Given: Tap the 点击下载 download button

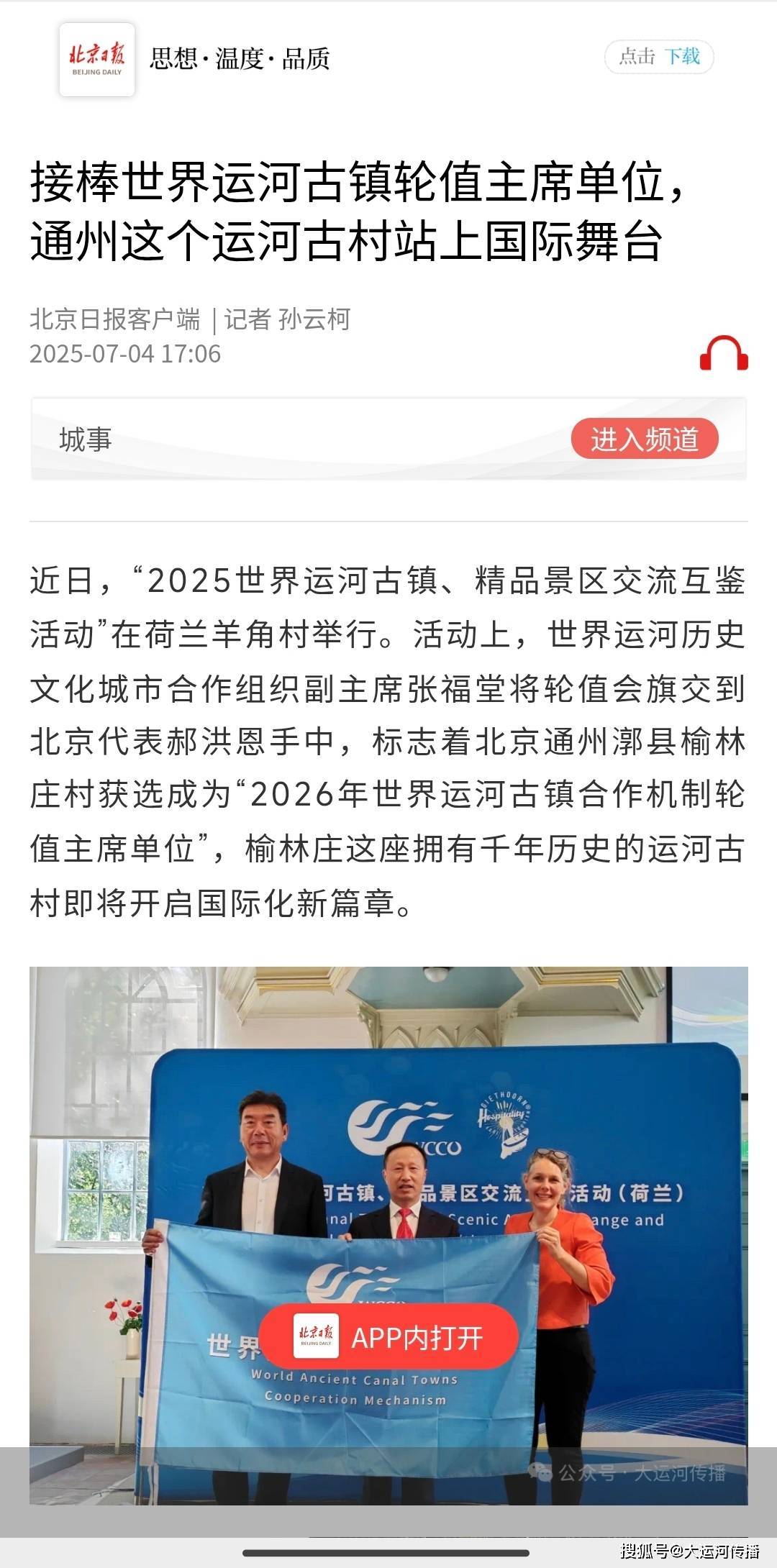Looking at the screenshot, I should pos(658,57).
